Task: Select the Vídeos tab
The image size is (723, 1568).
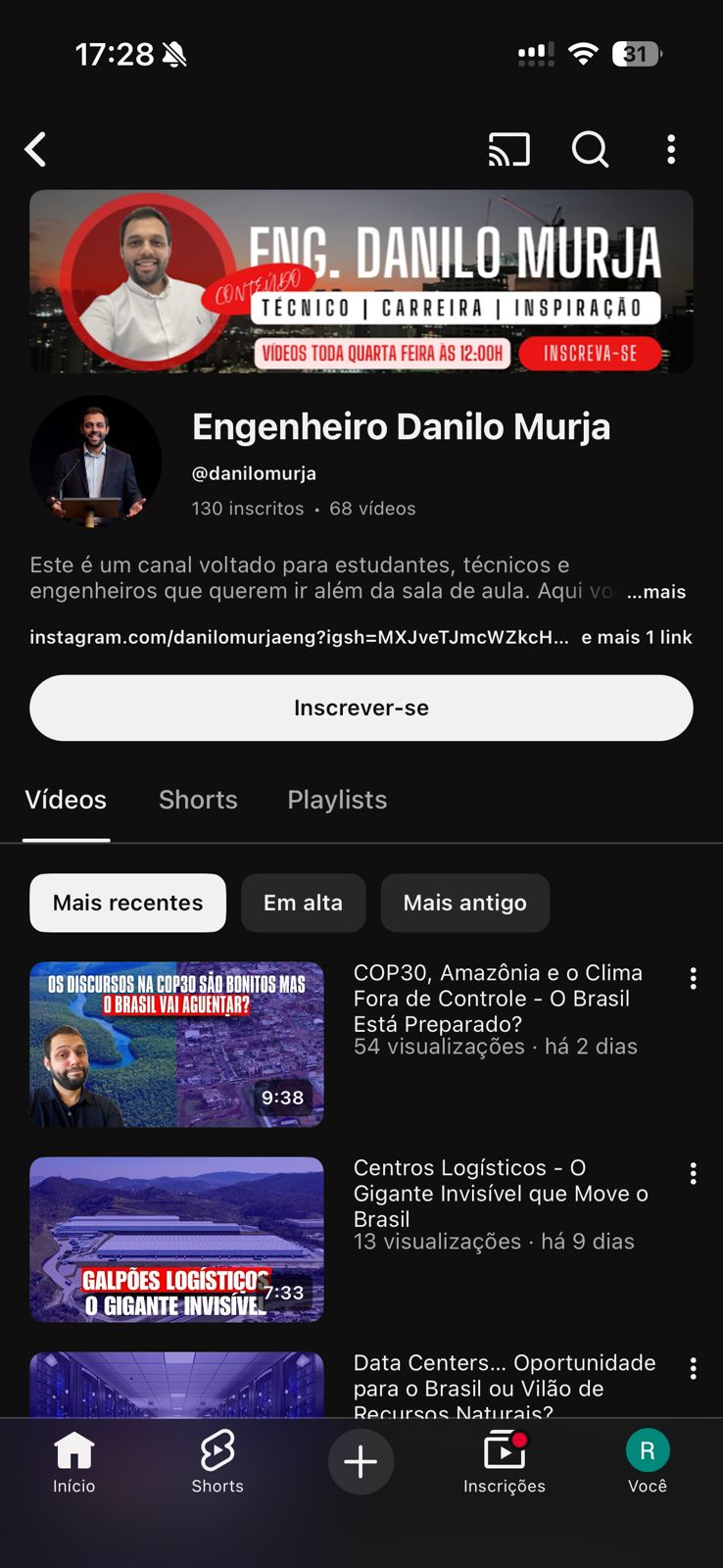Action: [x=66, y=800]
